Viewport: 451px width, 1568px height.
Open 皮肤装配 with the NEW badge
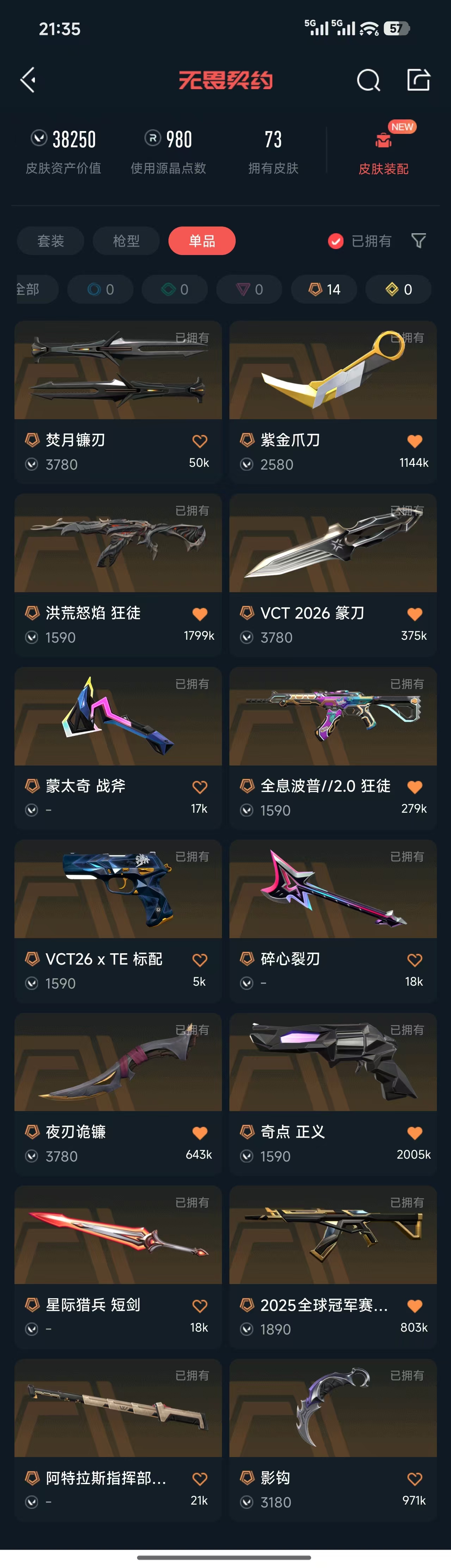383,150
